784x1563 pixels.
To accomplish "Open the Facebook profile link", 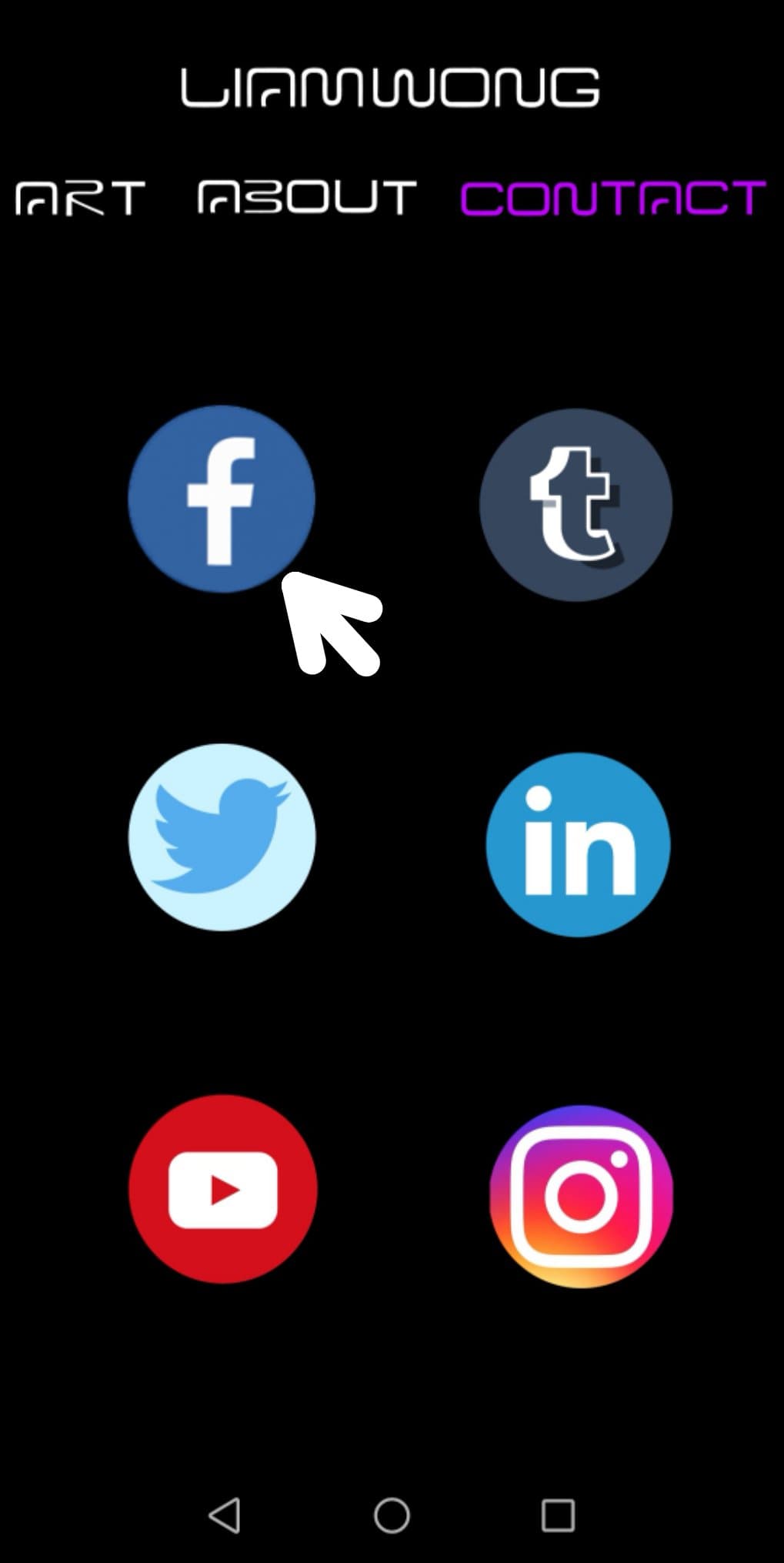I will tap(222, 499).
